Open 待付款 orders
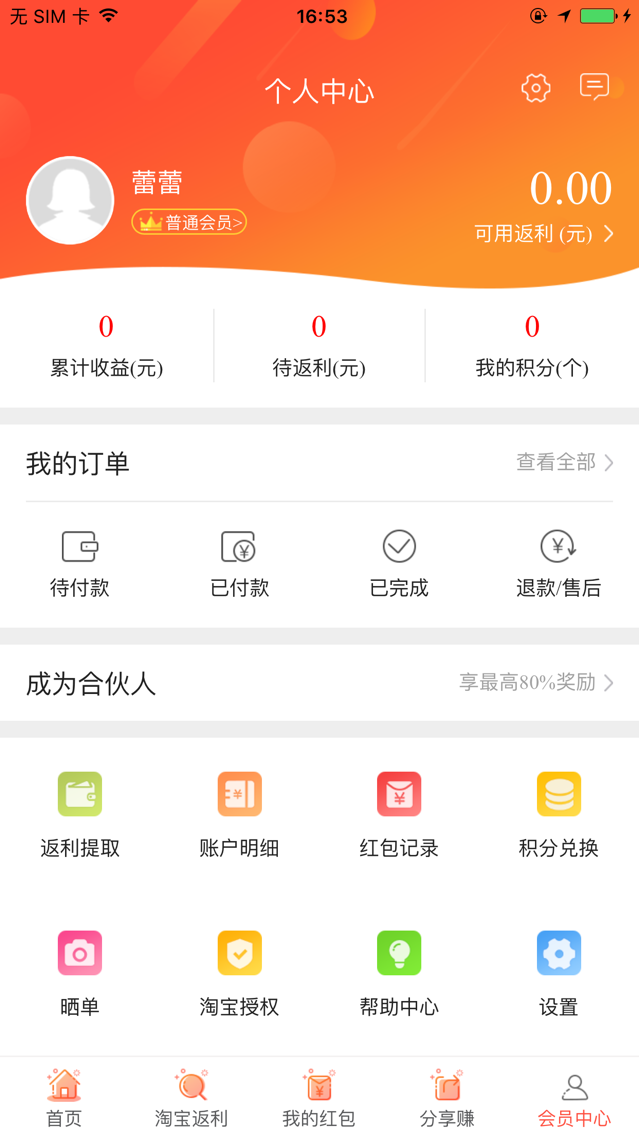The width and height of the screenshot is (639, 1136). (80, 564)
